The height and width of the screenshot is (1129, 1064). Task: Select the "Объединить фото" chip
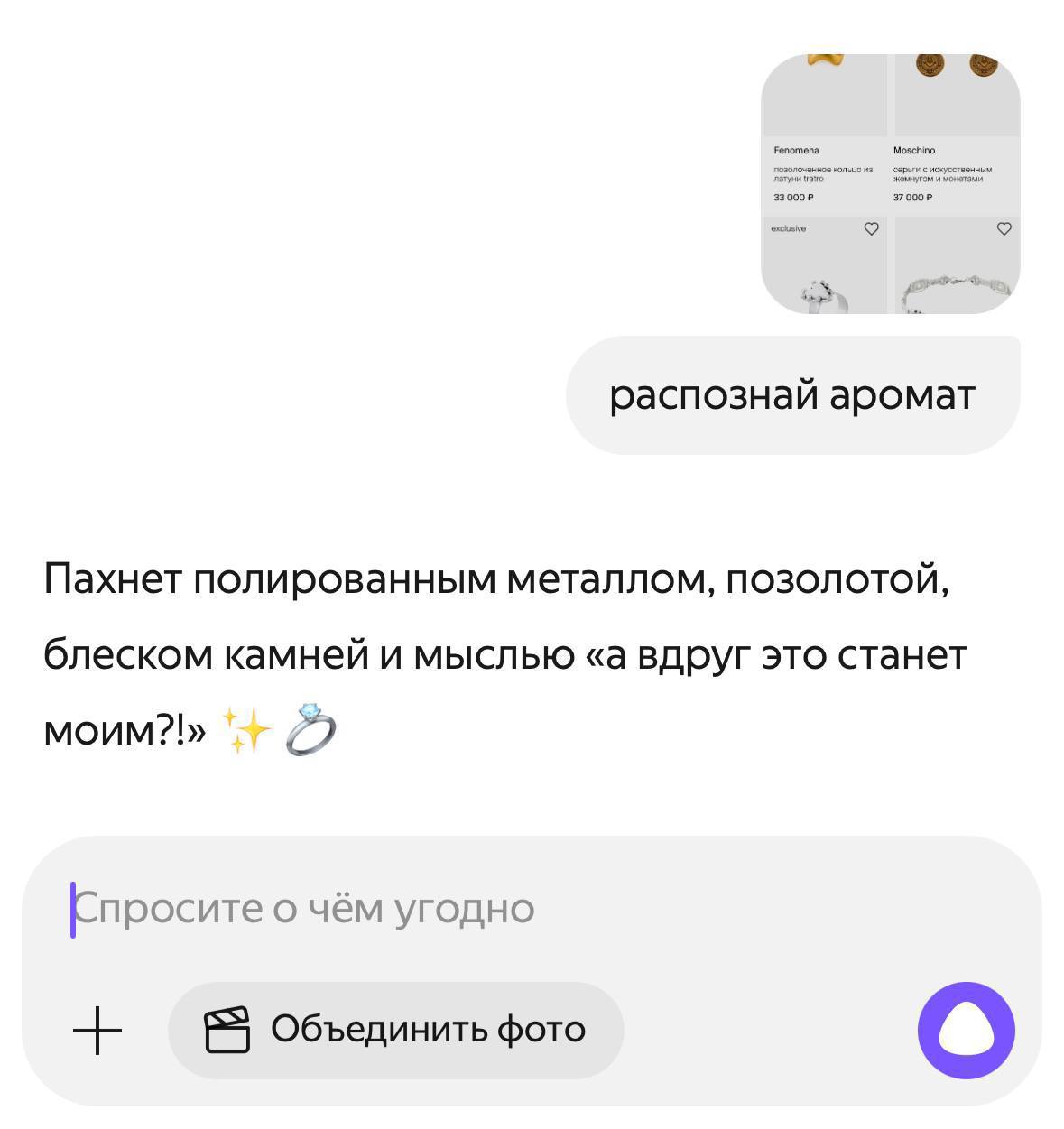pos(395,1030)
